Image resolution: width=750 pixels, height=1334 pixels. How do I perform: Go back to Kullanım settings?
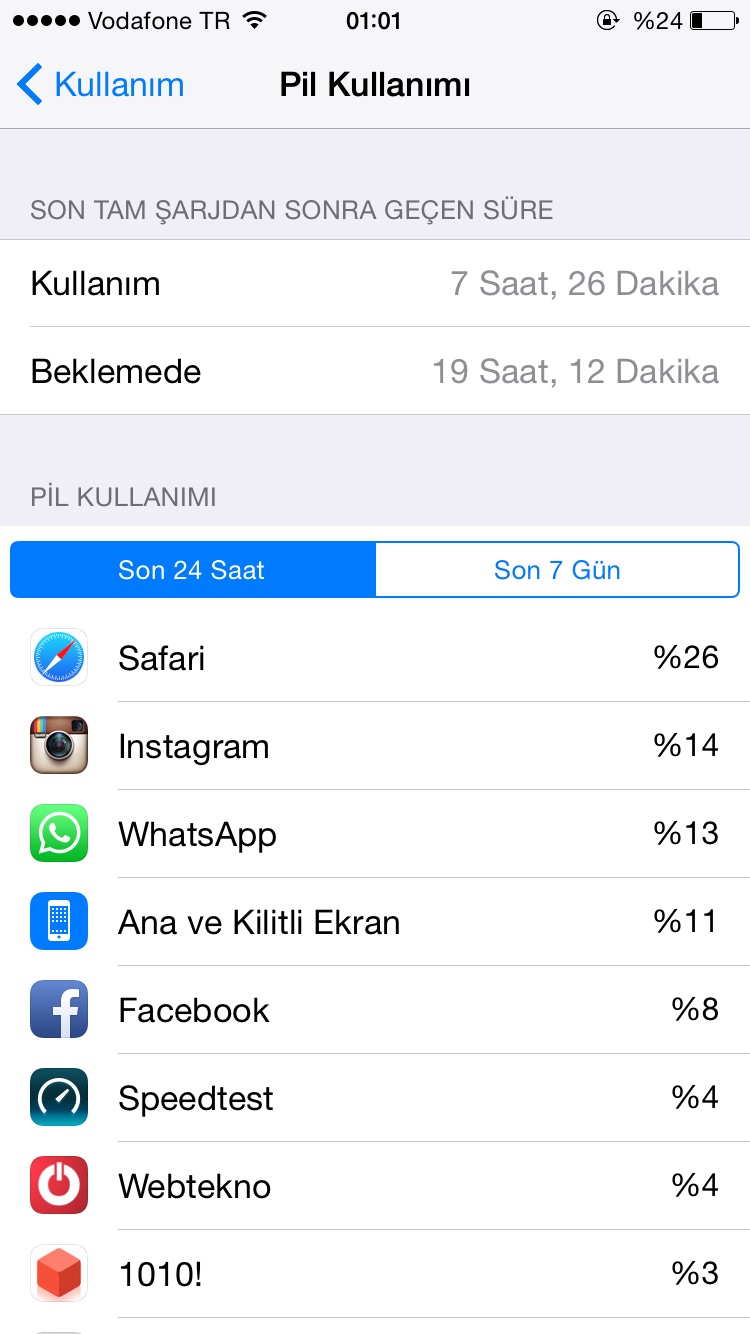pyautogui.click(x=100, y=85)
